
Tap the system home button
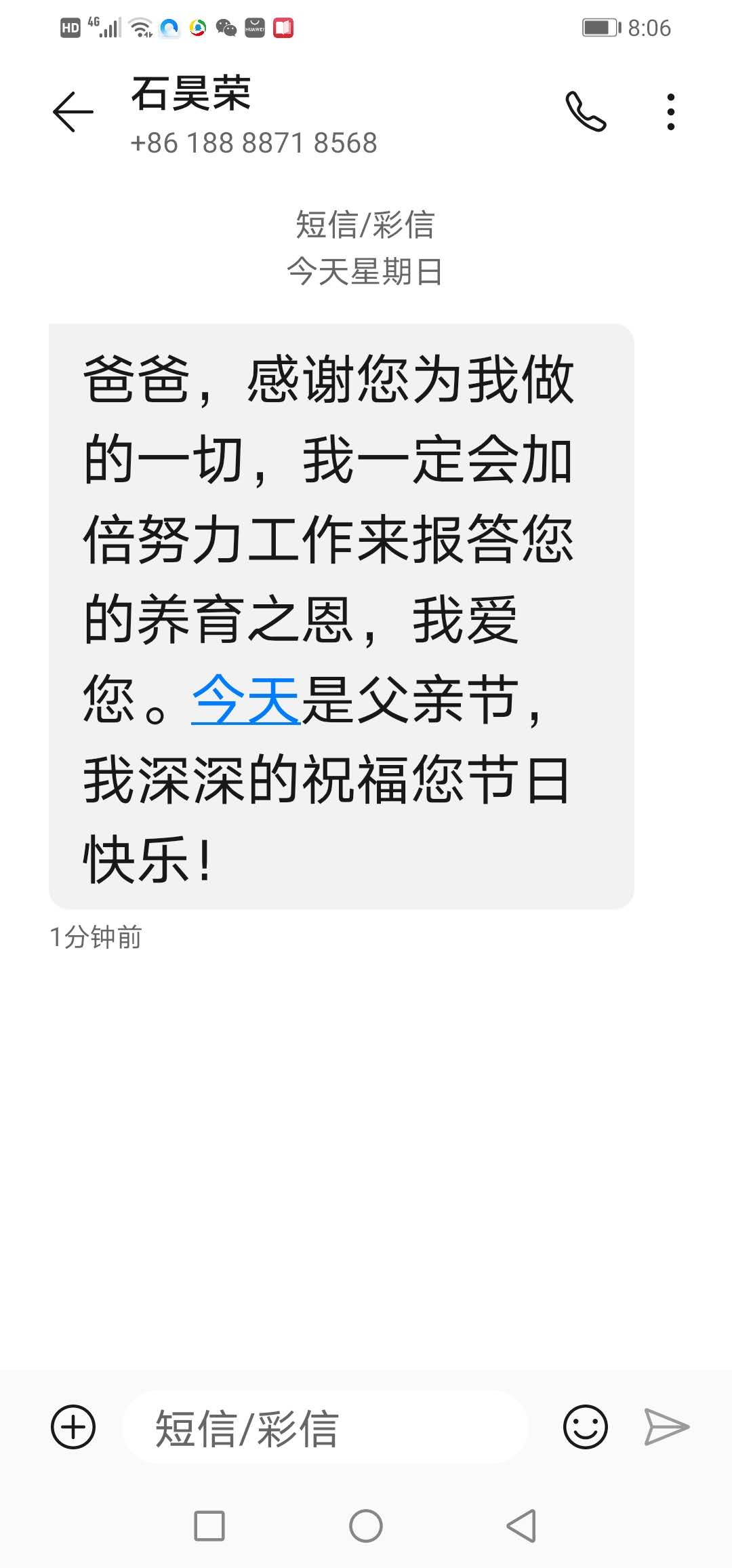(366, 1526)
